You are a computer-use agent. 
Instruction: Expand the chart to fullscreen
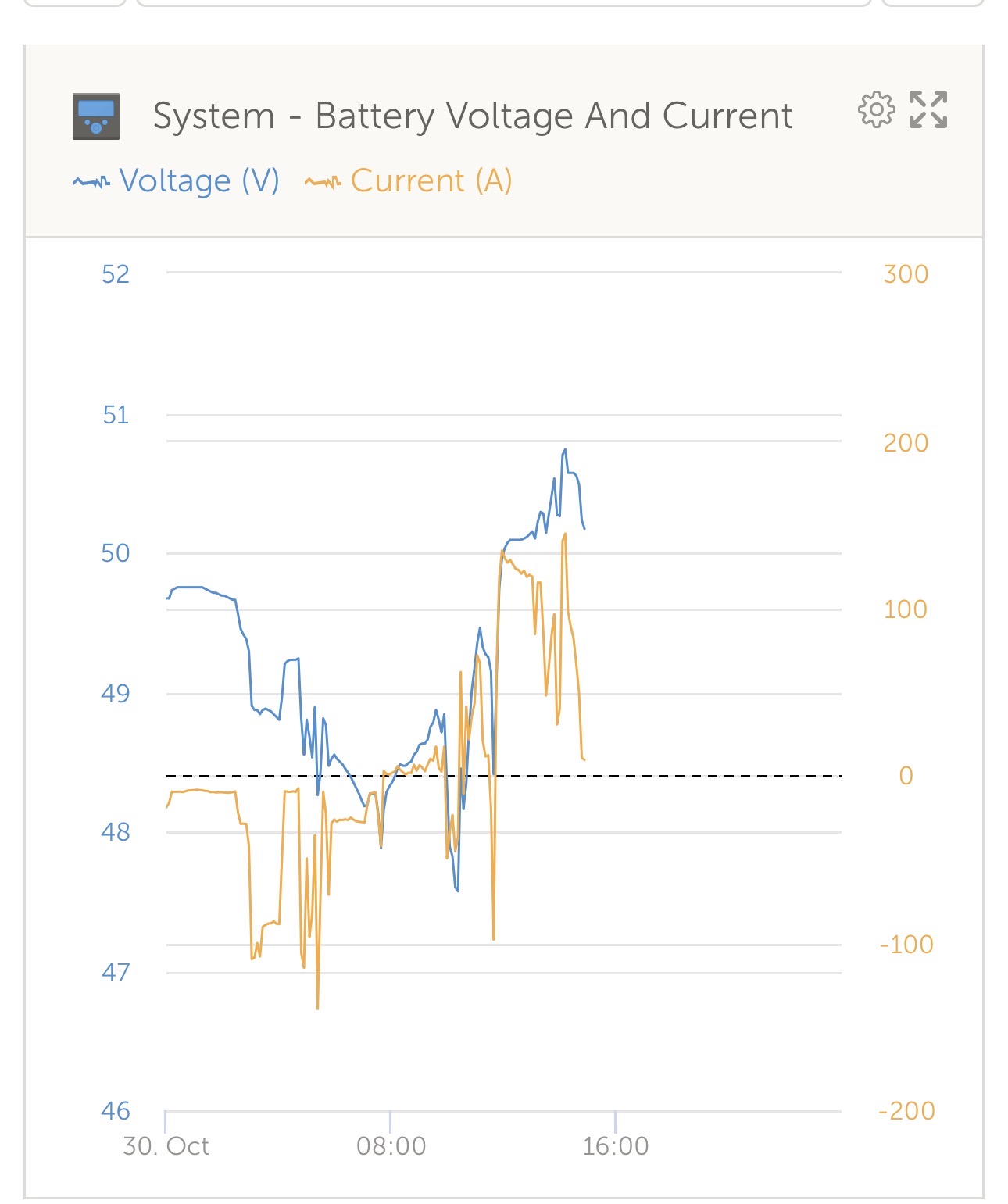pos(928,109)
